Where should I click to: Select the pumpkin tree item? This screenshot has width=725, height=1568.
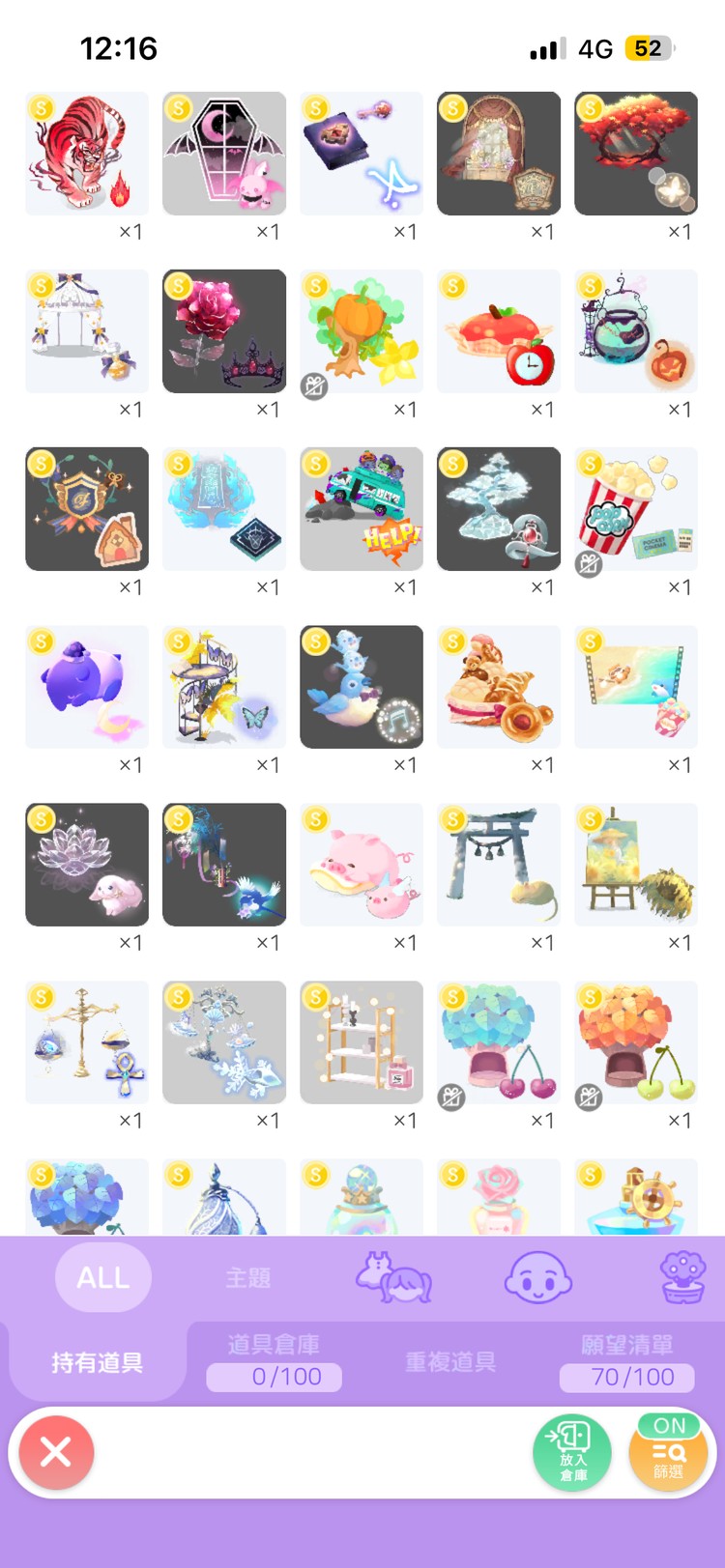[x=362, y=331]
